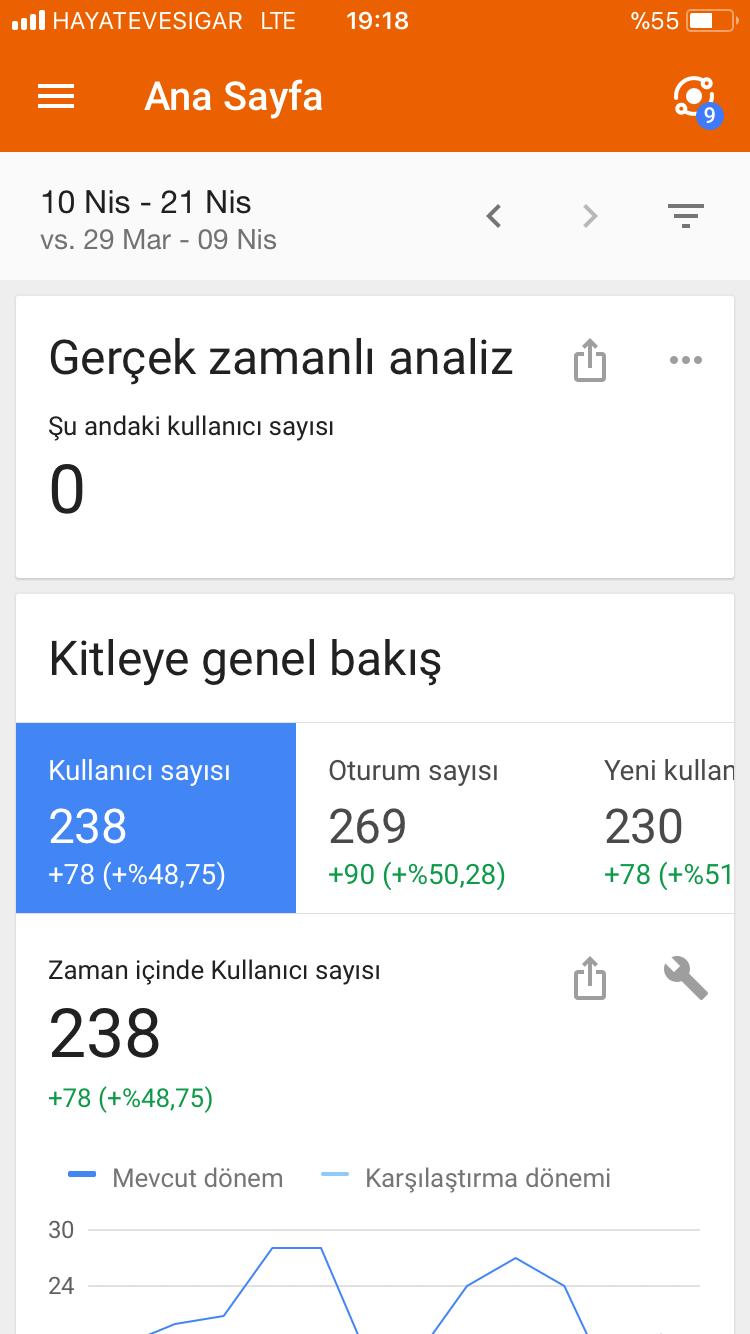Select the Kullanıcı sayısı metric tab
This screenshot has width=750, height=1334.
[x=156, y=818]
